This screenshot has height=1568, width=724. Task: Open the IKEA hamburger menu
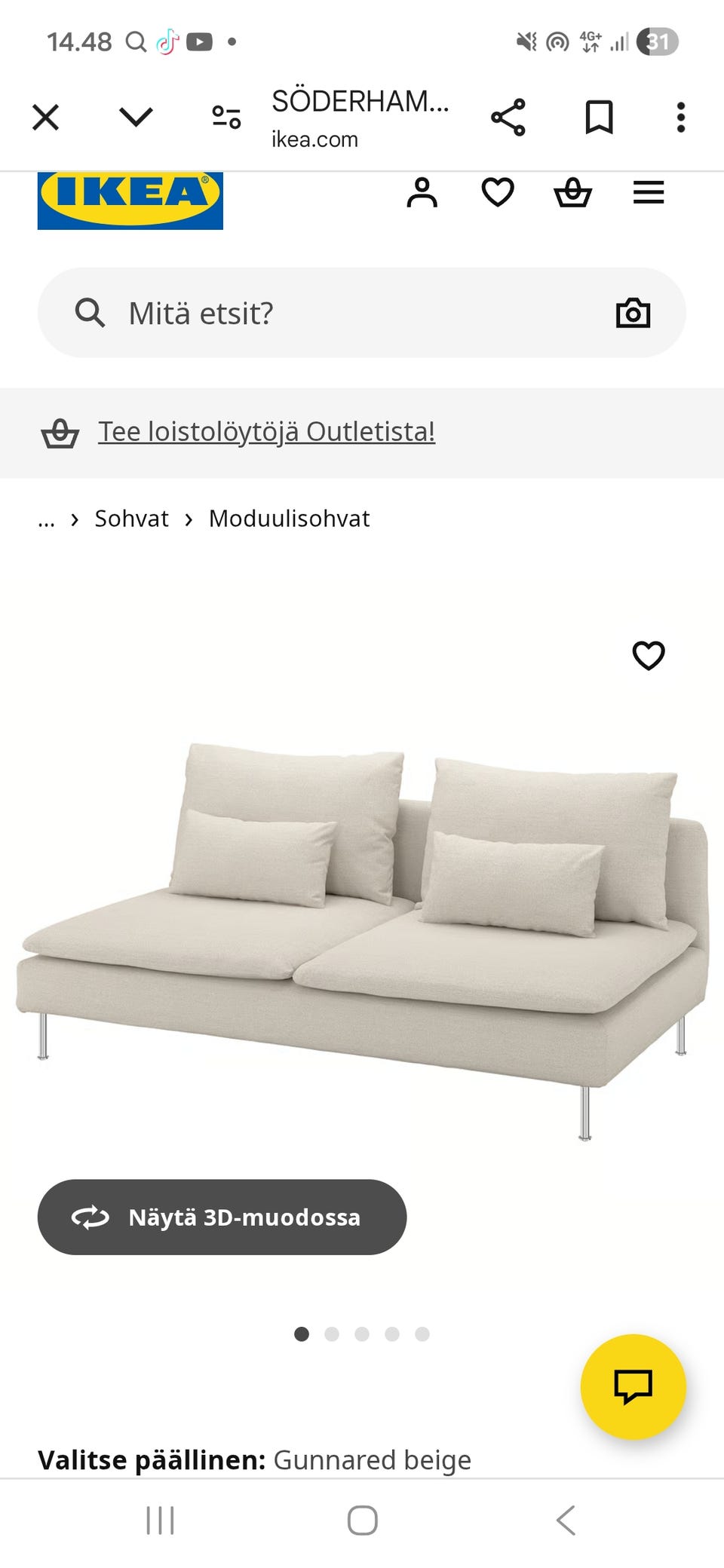click(649, 192)
